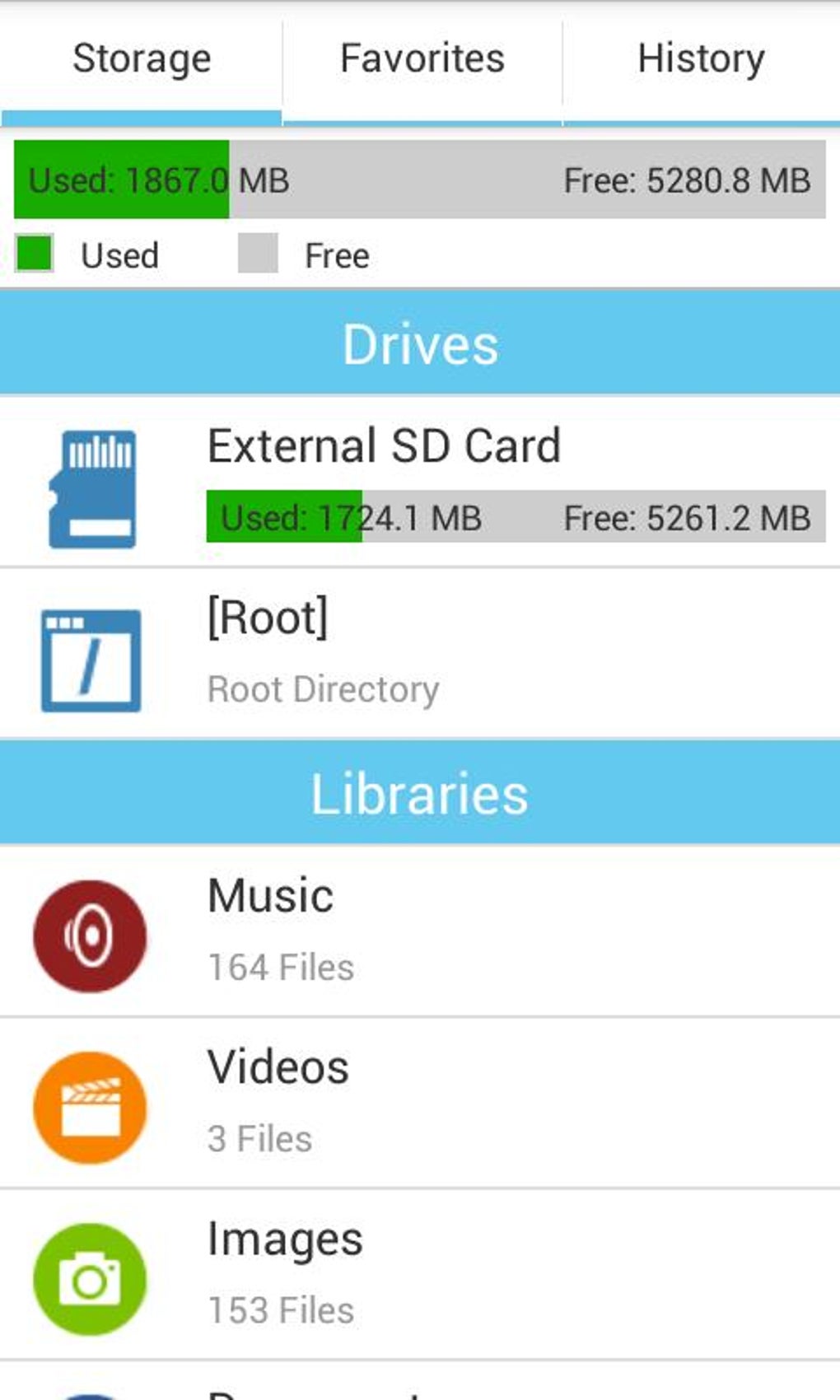This screenshot has width=840, height=1400.
Task: Browse the Videos library
Action: coord(420,1104)
